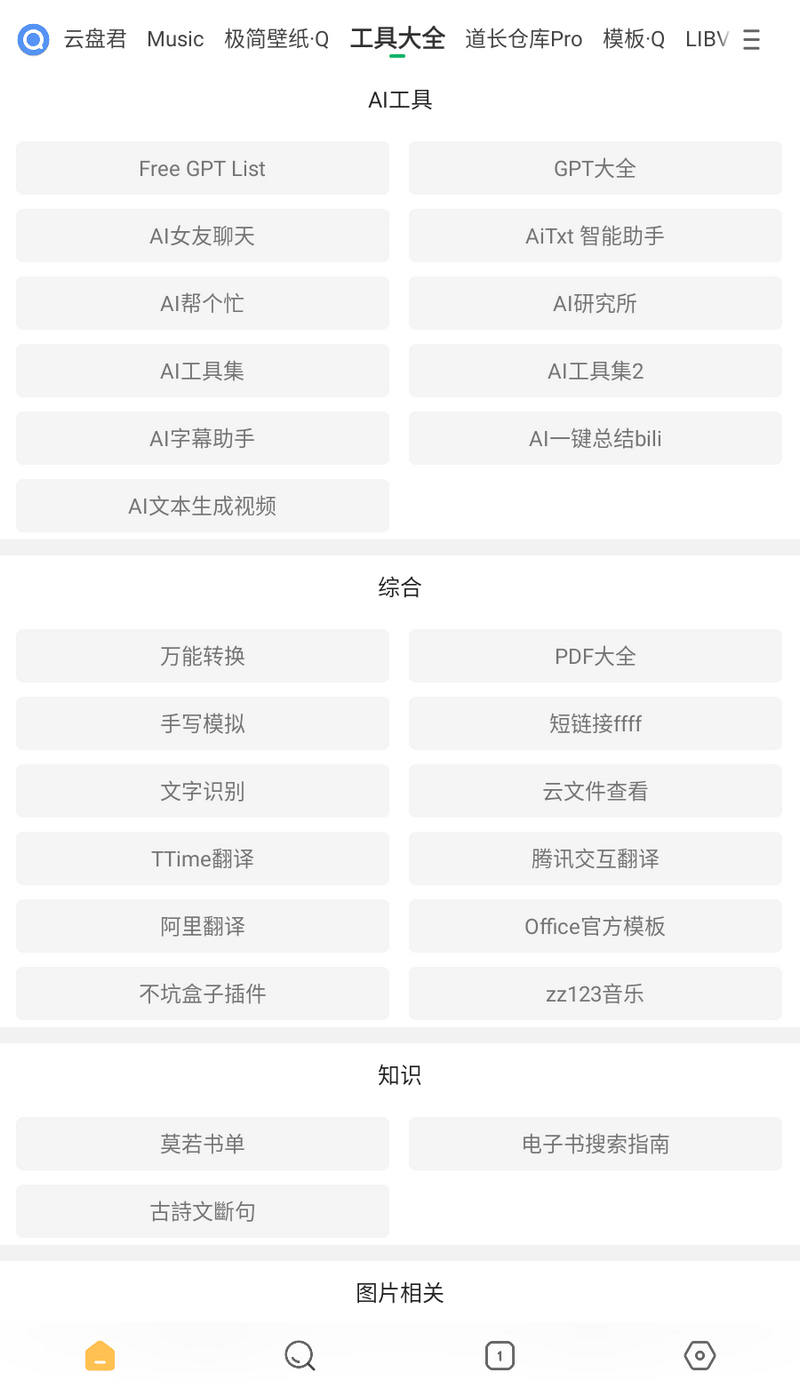Switch to the 道长仓库Pro tab
Viewport: 800px width, 1389px height.
click(x=523, y=40)
